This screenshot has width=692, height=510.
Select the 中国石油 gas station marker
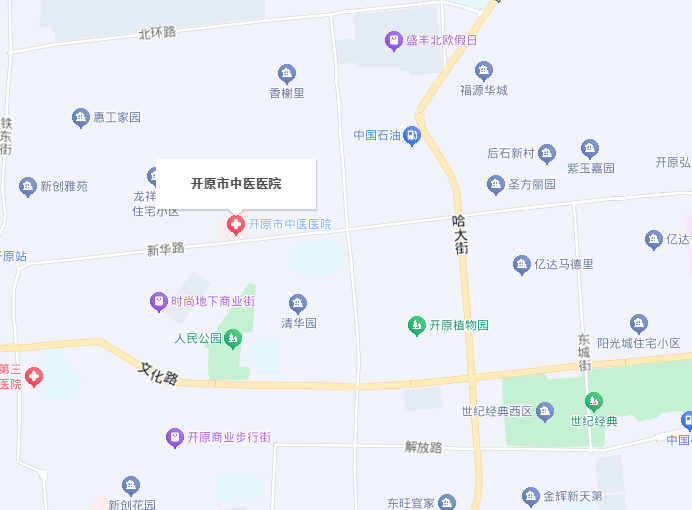click(x=412, y=136)
